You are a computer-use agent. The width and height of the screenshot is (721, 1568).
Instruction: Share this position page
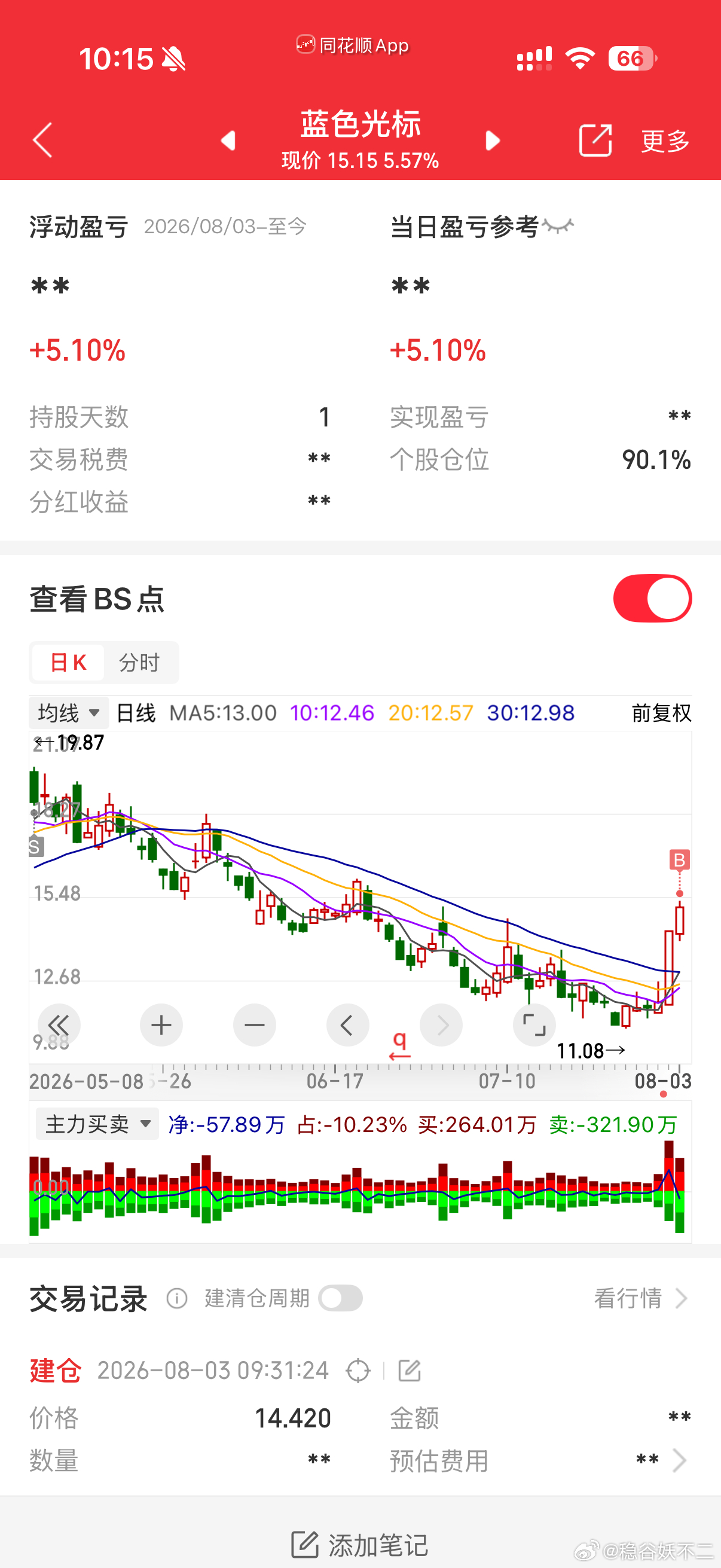tap(595, 141)
